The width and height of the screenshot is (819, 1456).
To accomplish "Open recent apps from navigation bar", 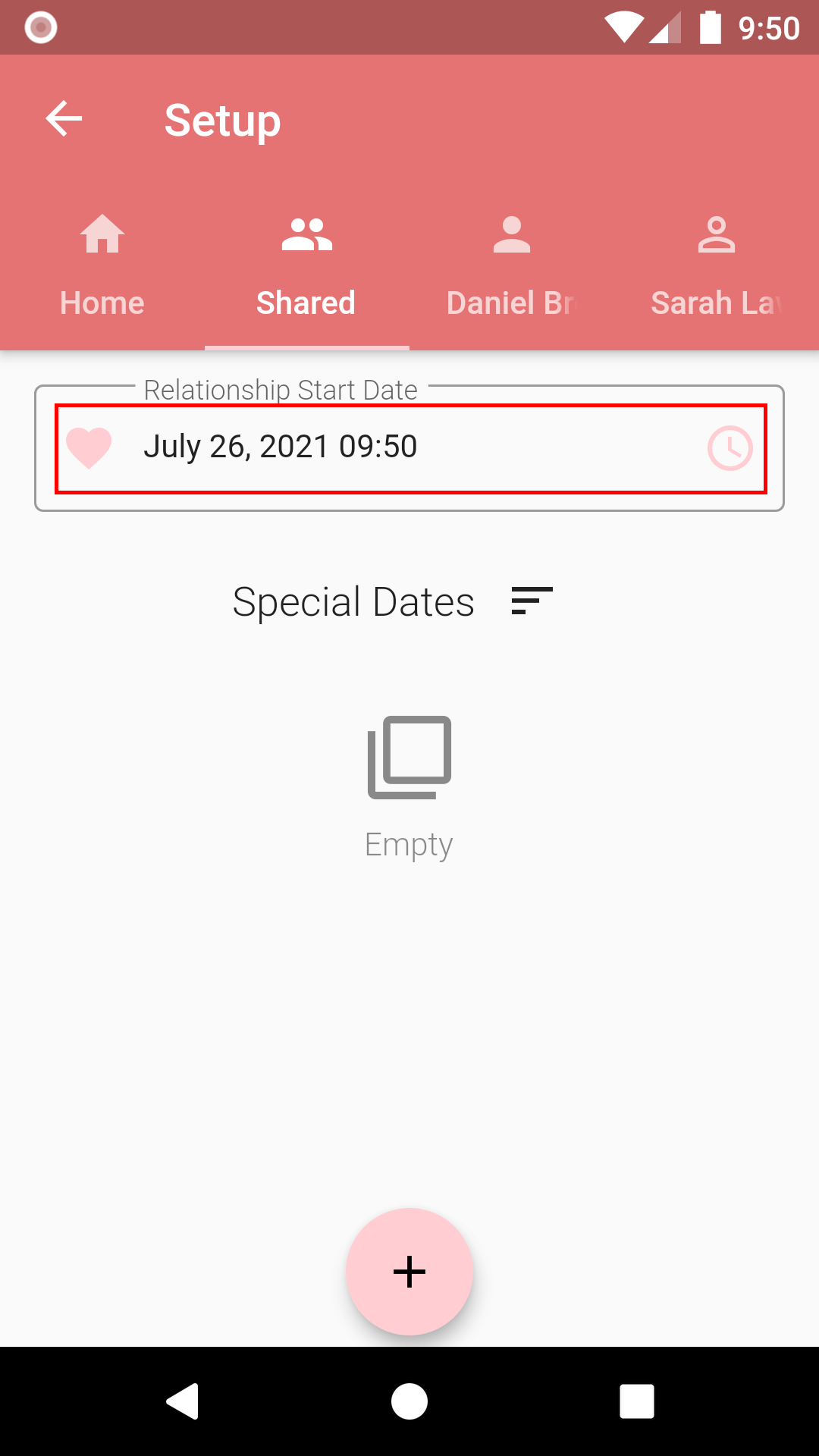I will click(x=636, y=1401).
